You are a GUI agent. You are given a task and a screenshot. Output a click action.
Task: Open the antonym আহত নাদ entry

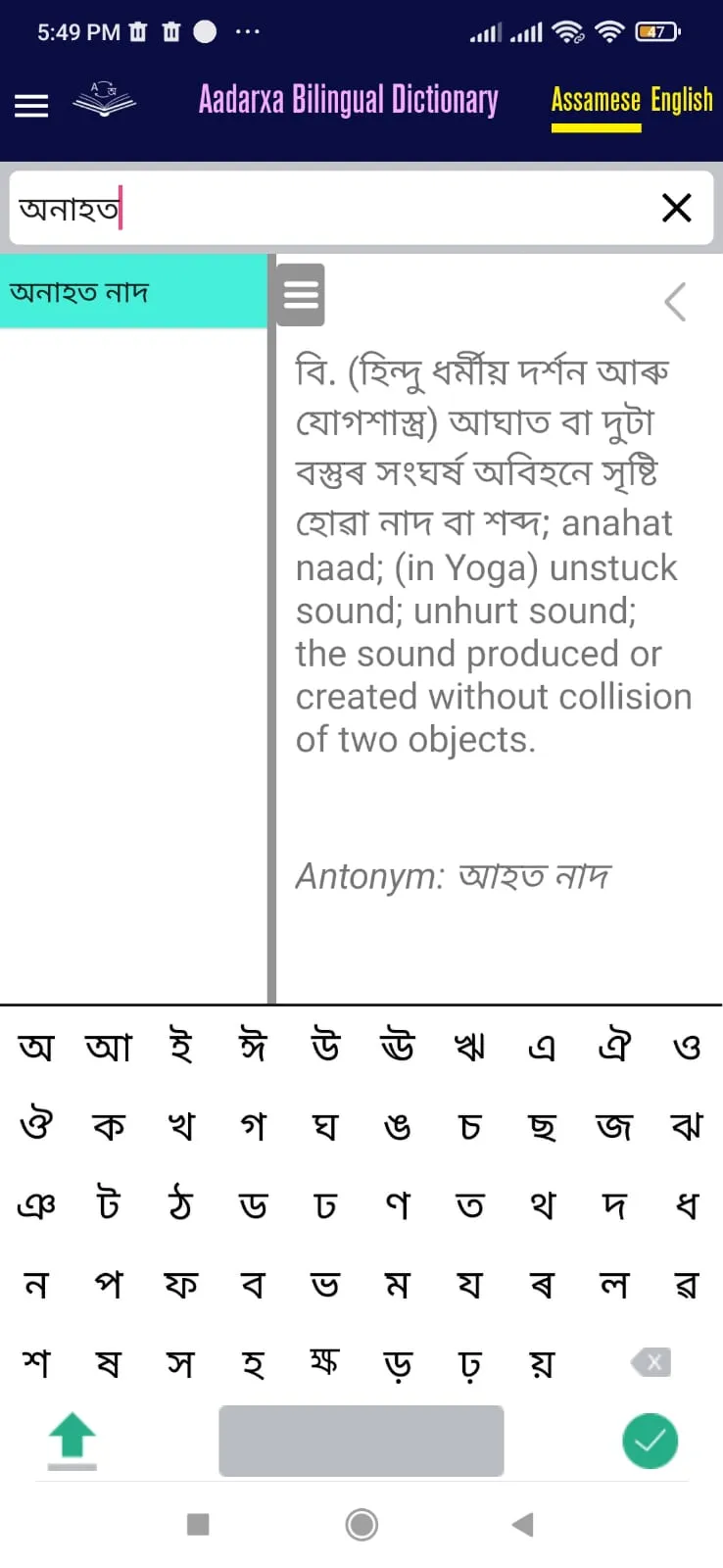(534, 875)
